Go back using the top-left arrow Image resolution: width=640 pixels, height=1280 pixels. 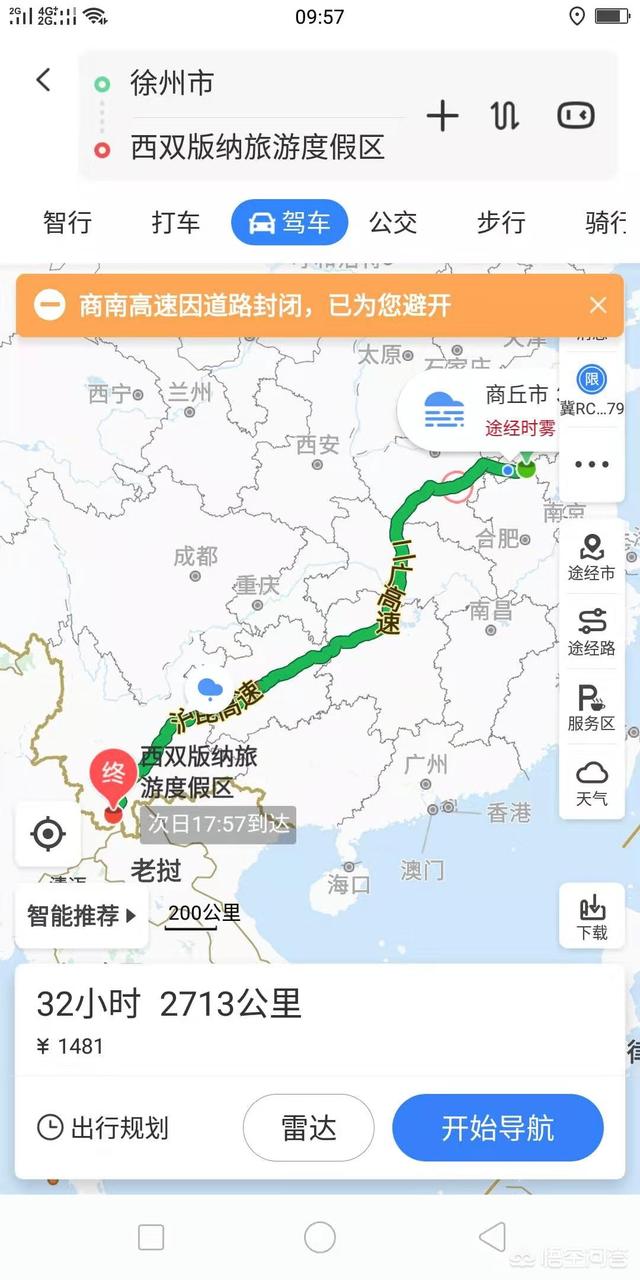(43, 80)
